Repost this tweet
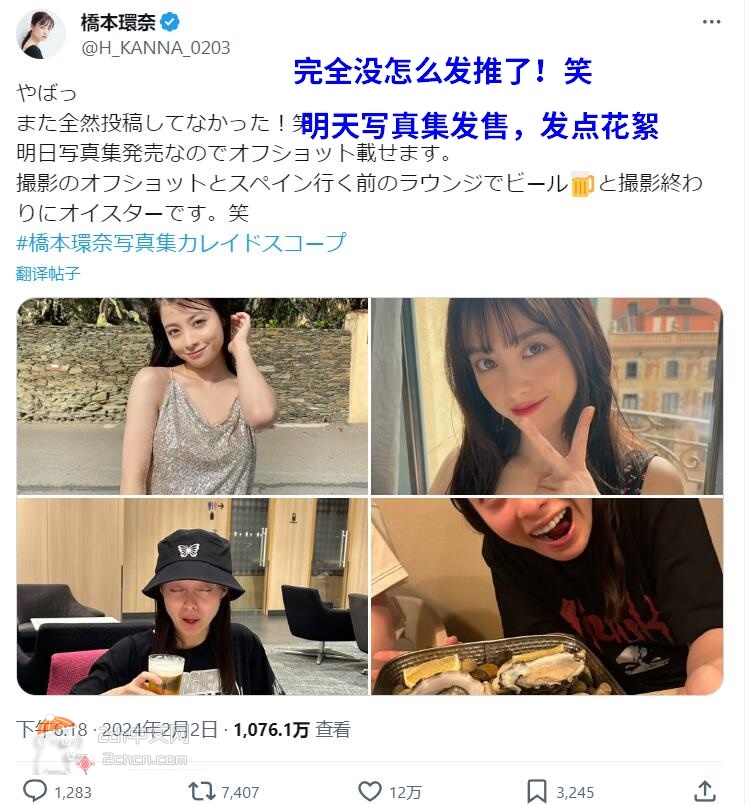Viewport: 748px width, 805px height. pyautogui.click(x=202, y=790)
